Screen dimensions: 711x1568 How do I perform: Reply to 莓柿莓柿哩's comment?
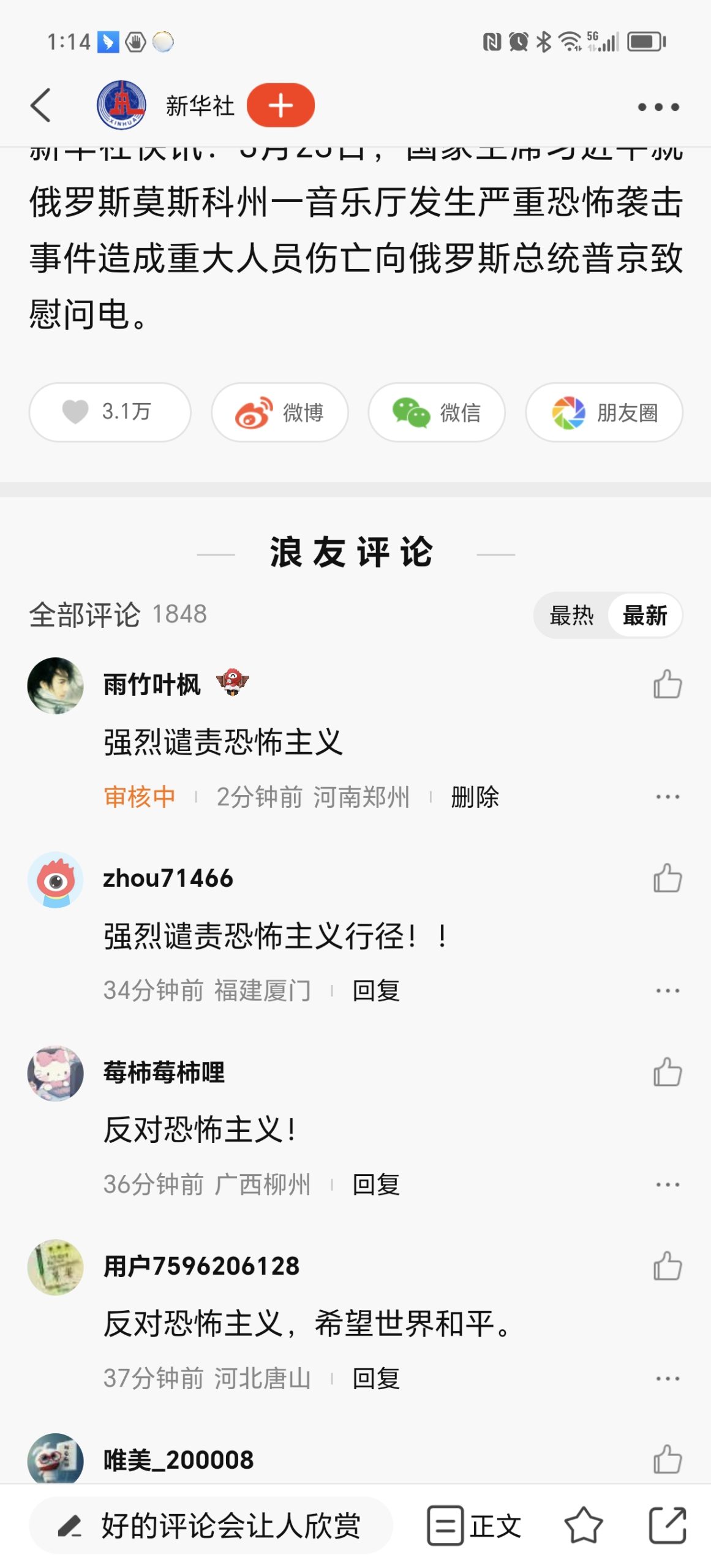[x=376, y=1185]
